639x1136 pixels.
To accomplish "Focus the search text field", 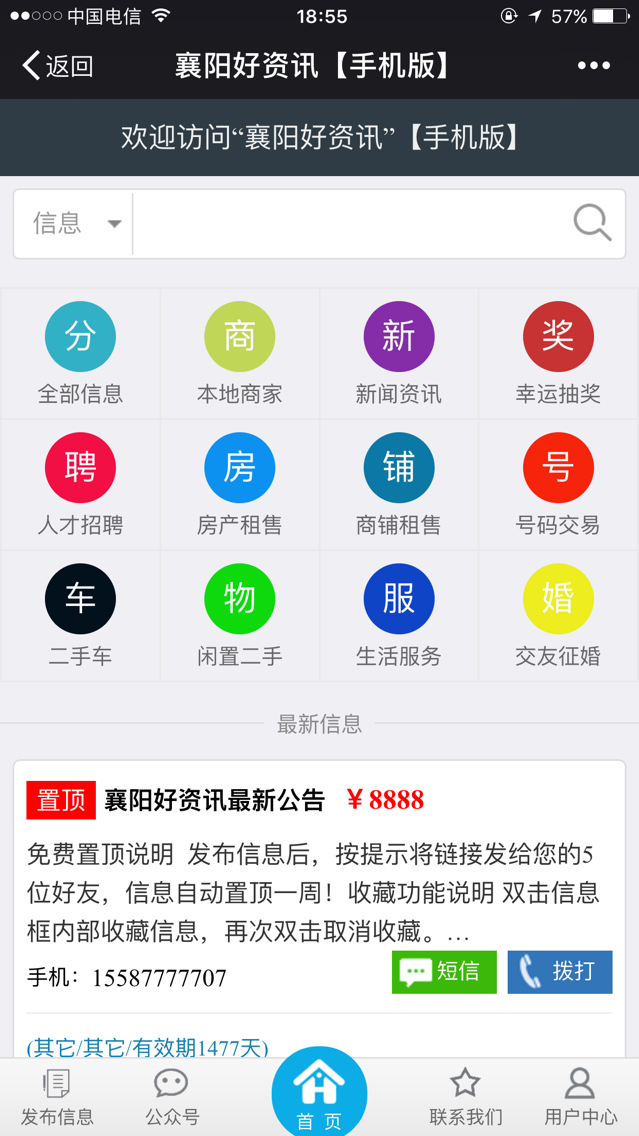I will tap(350, 223).
